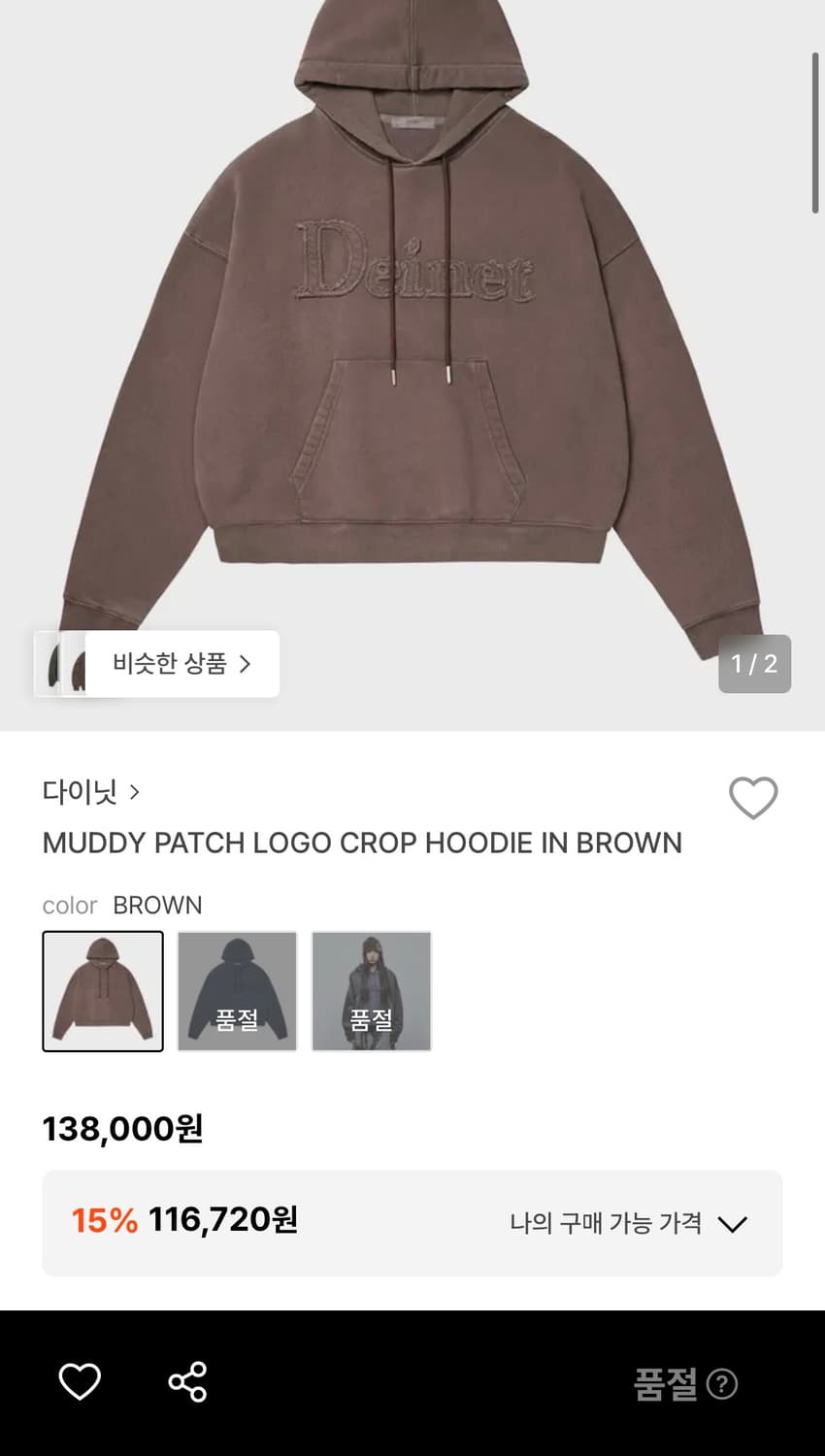Open the share icon in bottom bar
Viewport: 825px width, 1456px height.
coord(186,1382)
